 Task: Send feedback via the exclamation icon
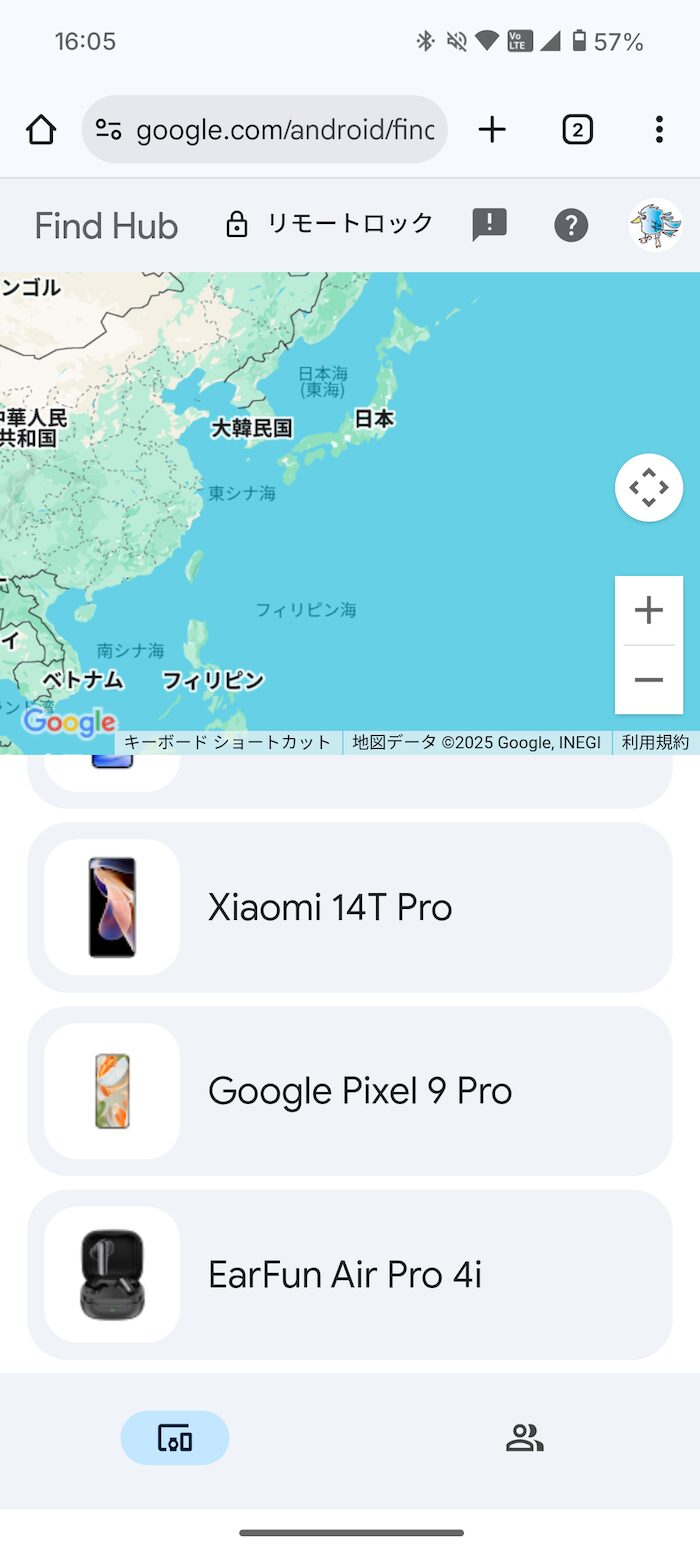tap(490, 225)
